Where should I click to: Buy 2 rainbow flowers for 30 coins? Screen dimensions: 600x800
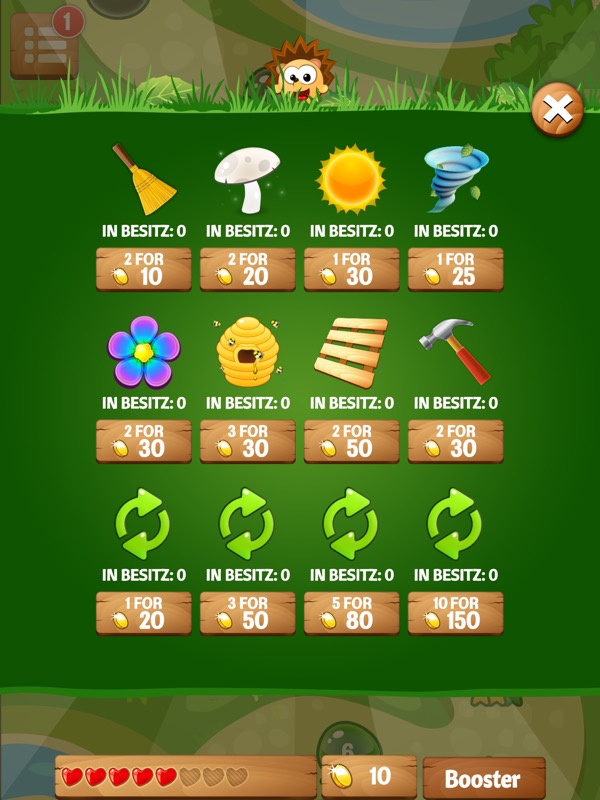pos(144,441)
